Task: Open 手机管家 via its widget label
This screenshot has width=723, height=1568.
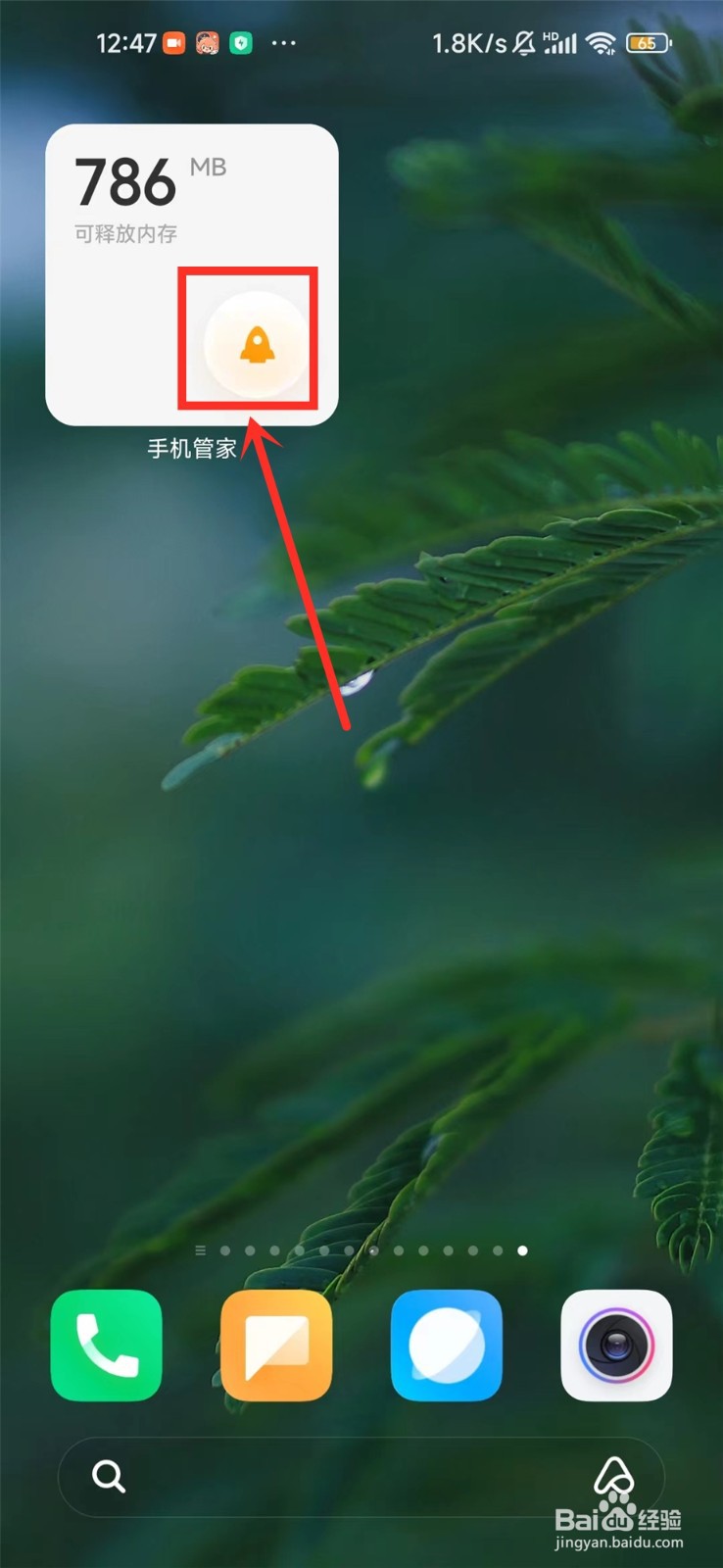Action: 192,449
